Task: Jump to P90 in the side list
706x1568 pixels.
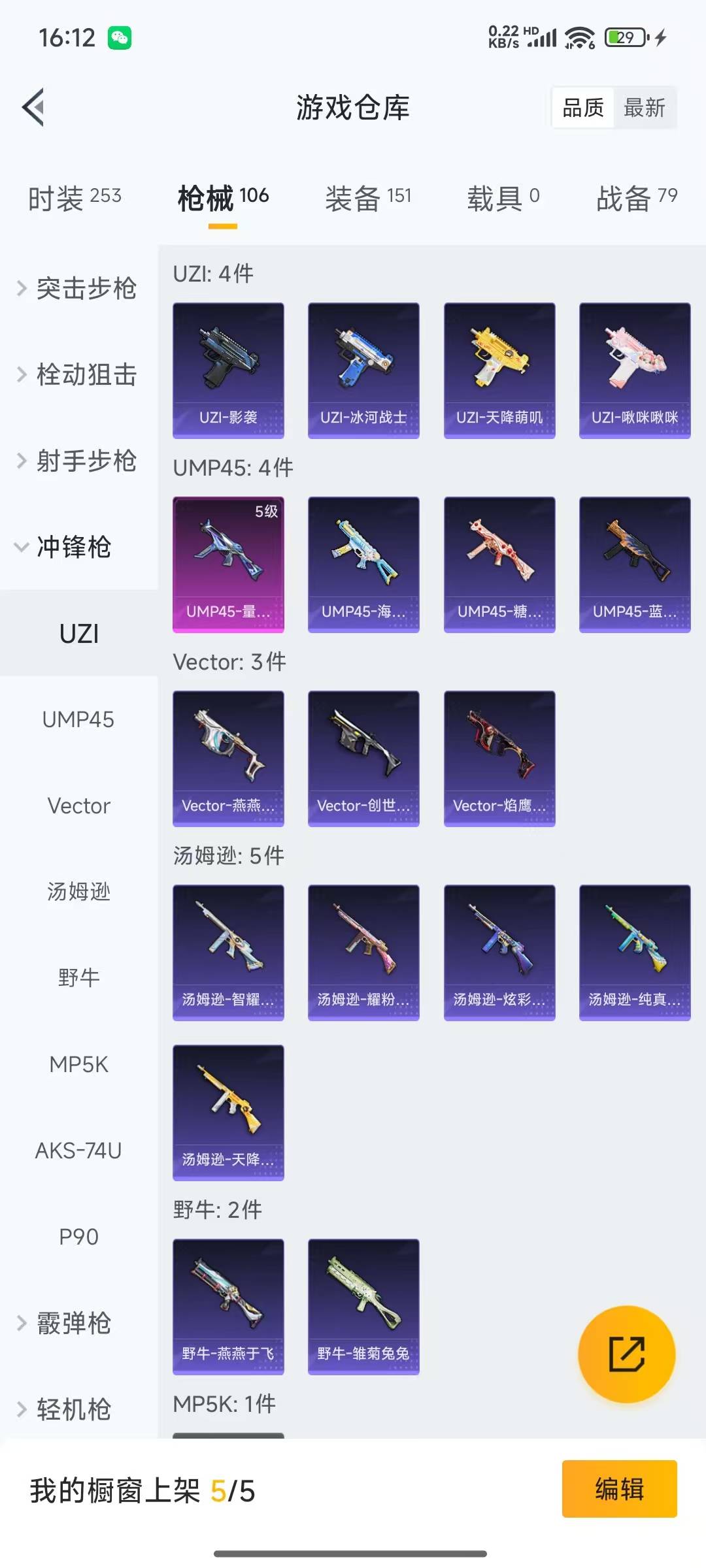Action: 78,1237
